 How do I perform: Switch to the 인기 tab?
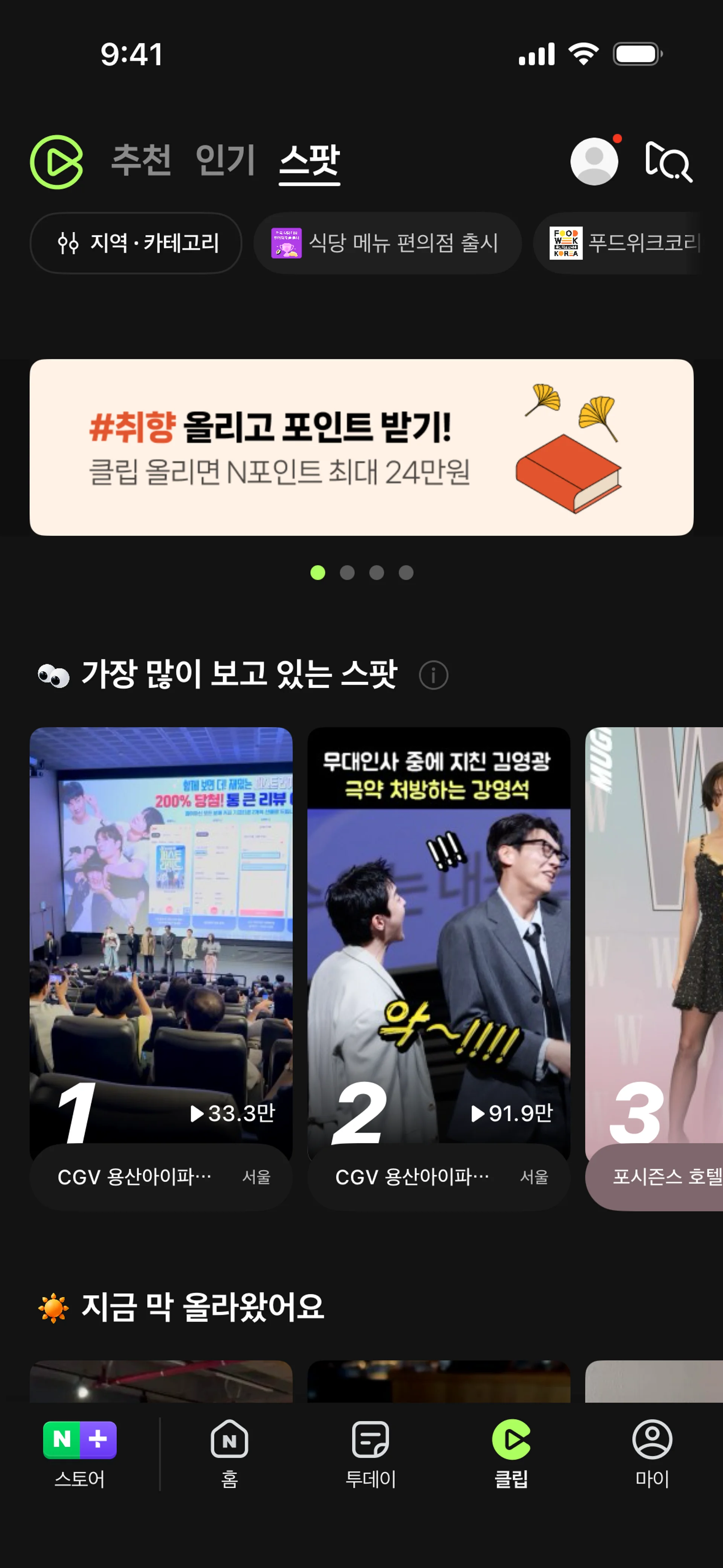(x=225, y=161)
